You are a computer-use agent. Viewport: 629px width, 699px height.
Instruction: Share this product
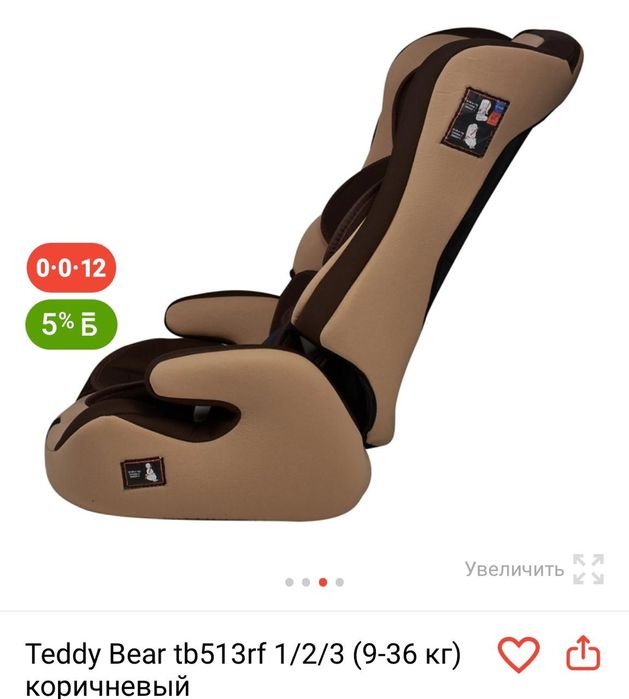click(582, 654)
